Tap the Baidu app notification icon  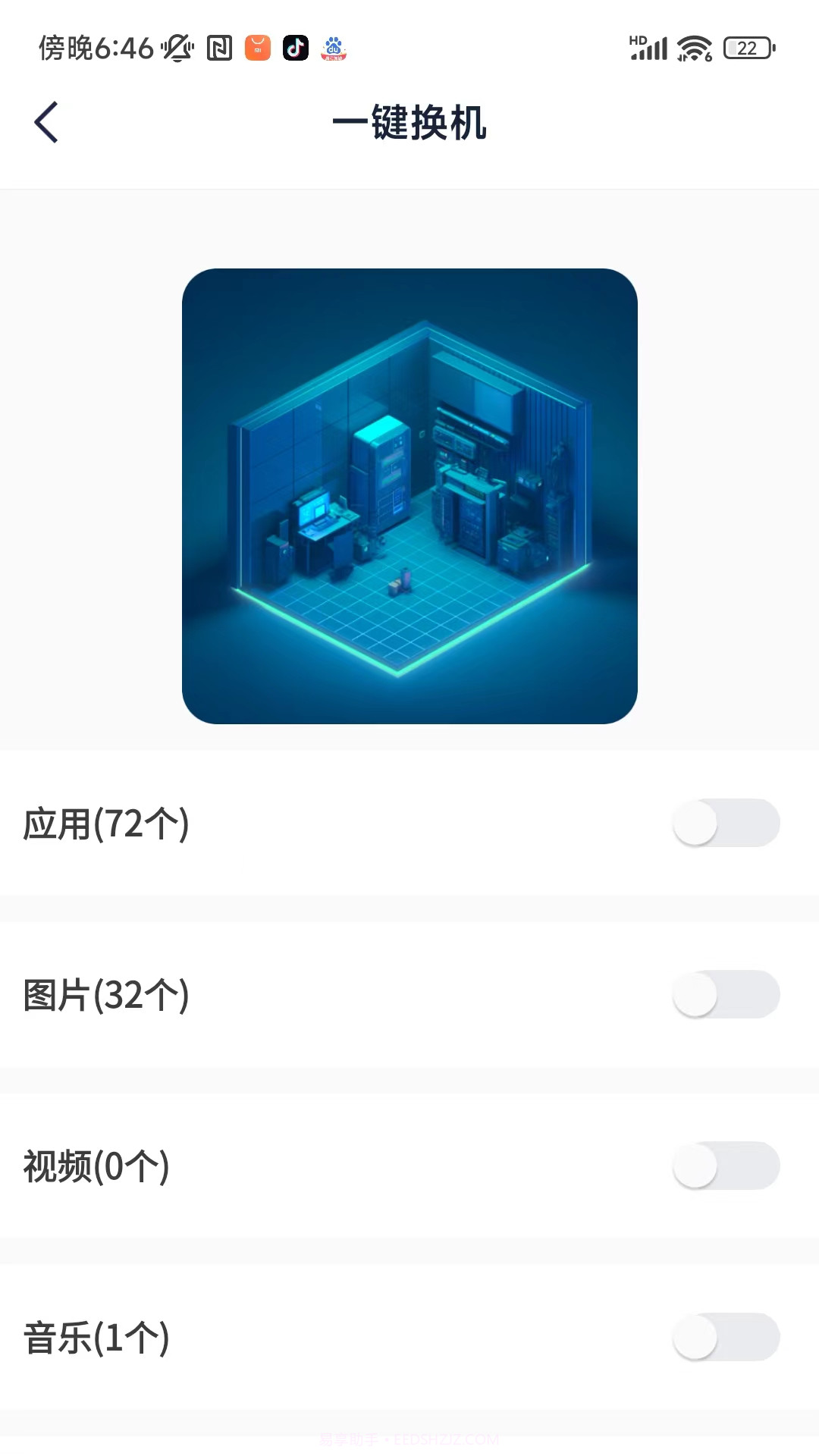335,49
